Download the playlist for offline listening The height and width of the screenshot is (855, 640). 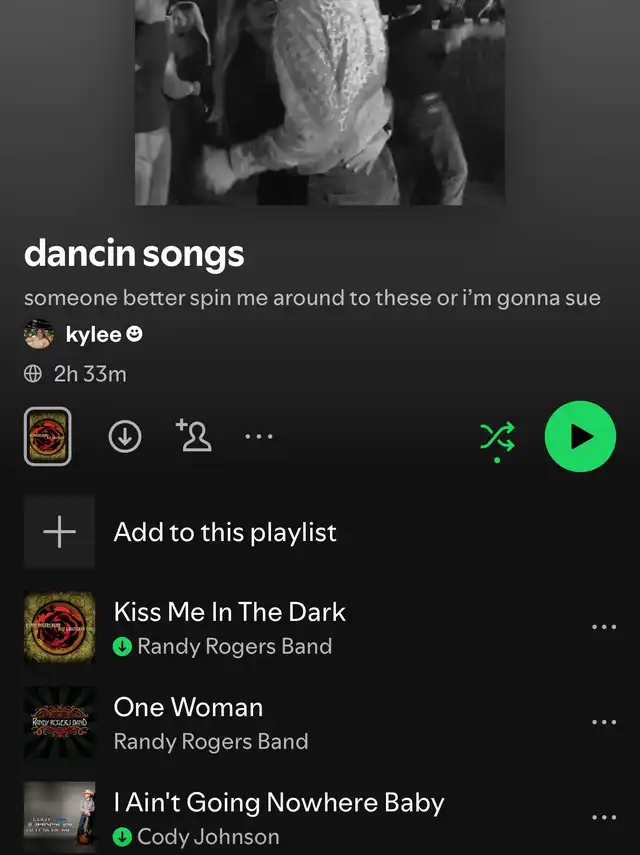point(124,436)
